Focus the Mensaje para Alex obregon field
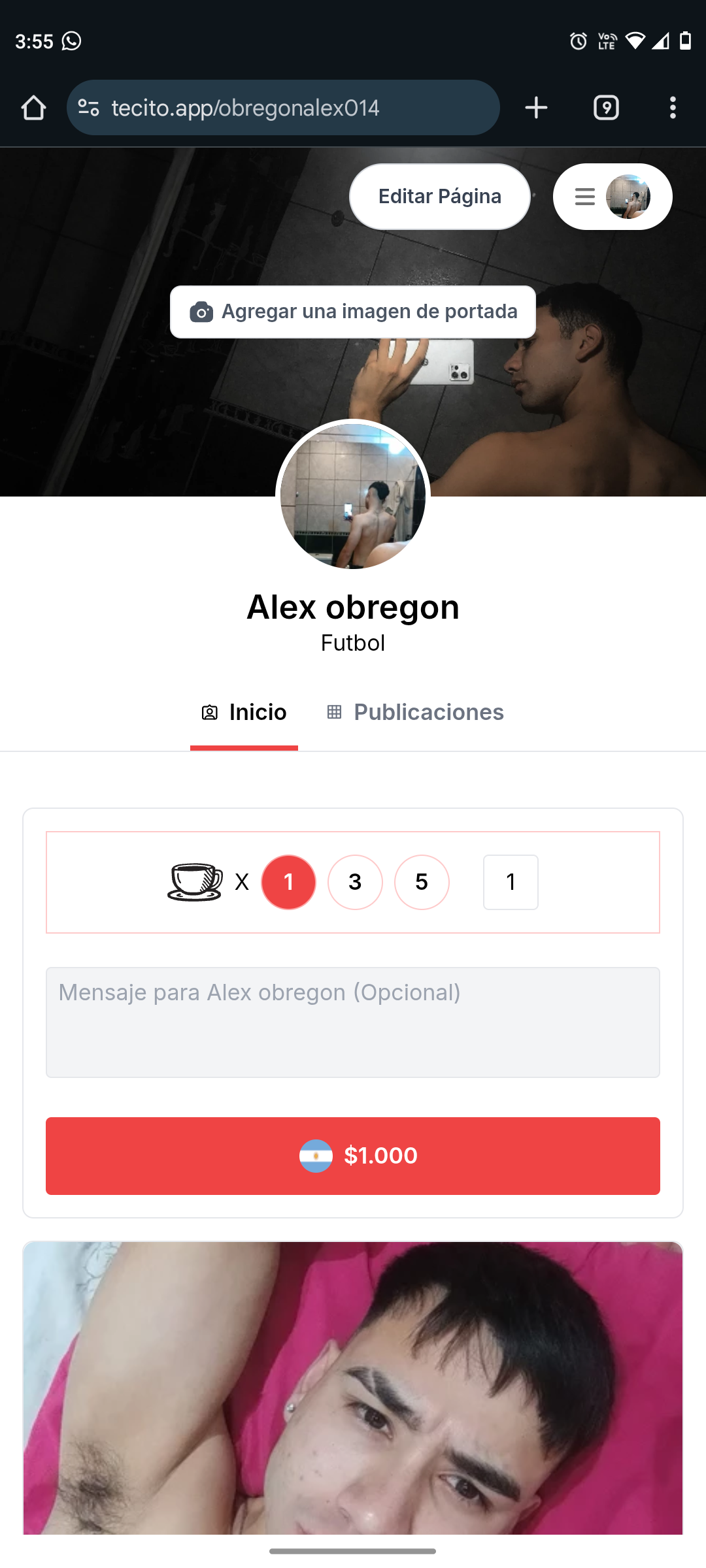Viewport: 706px width, 1568px height. (x=353, y=1022)
